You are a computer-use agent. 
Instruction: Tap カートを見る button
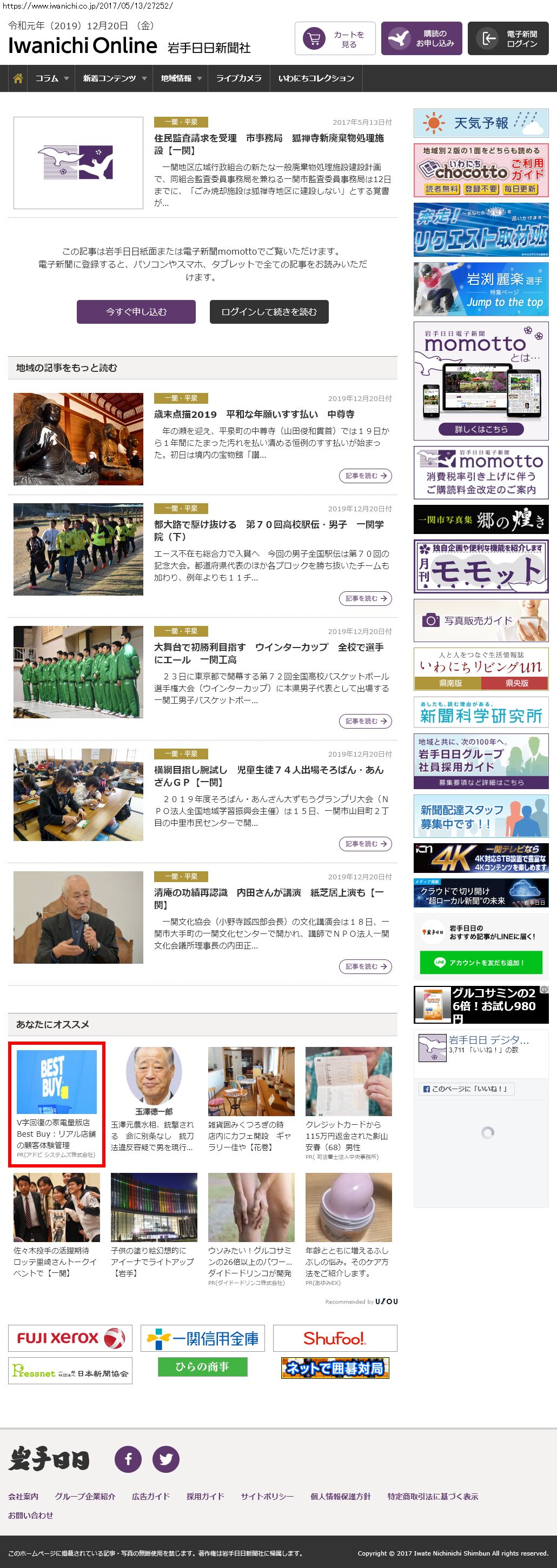(335, 39)
